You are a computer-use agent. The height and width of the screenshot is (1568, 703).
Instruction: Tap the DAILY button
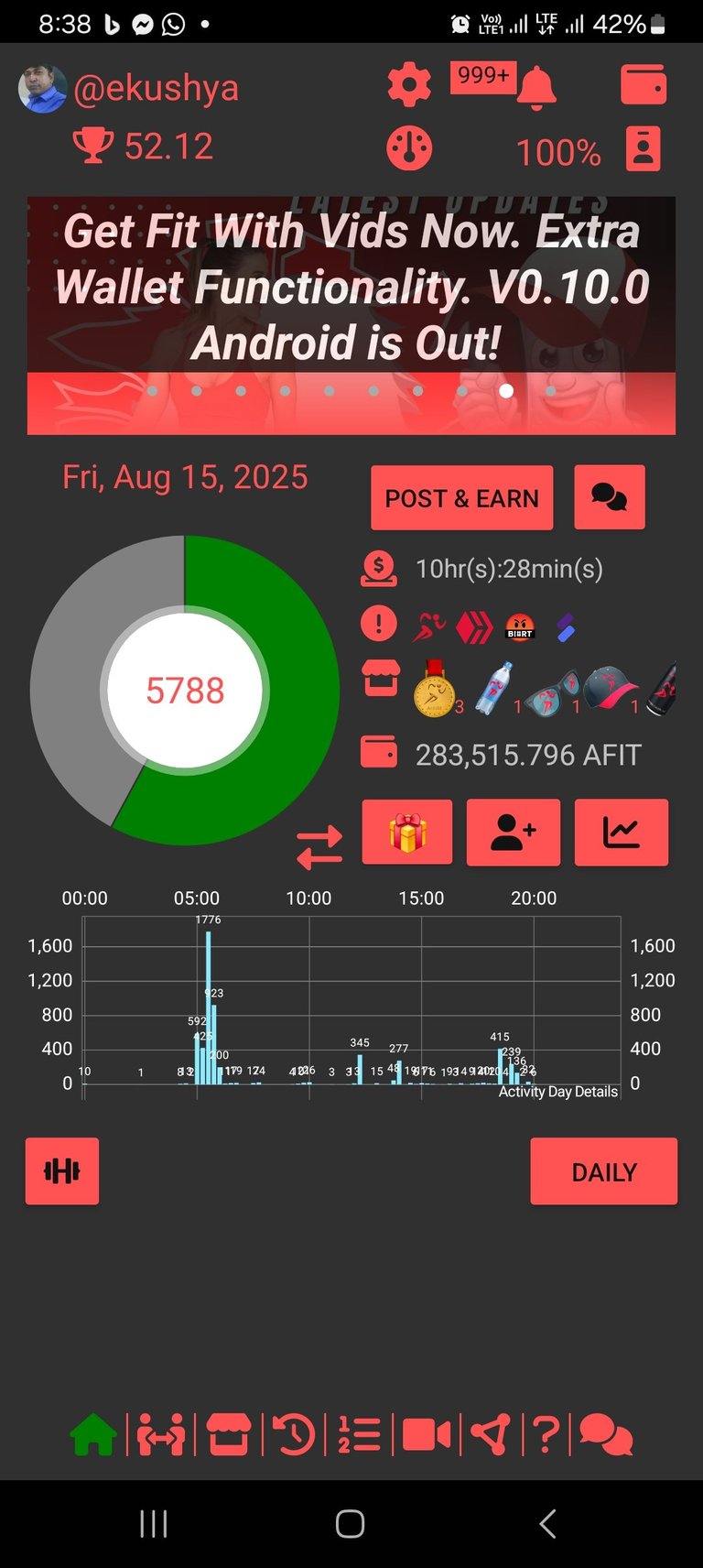(x=604, y=1171)
